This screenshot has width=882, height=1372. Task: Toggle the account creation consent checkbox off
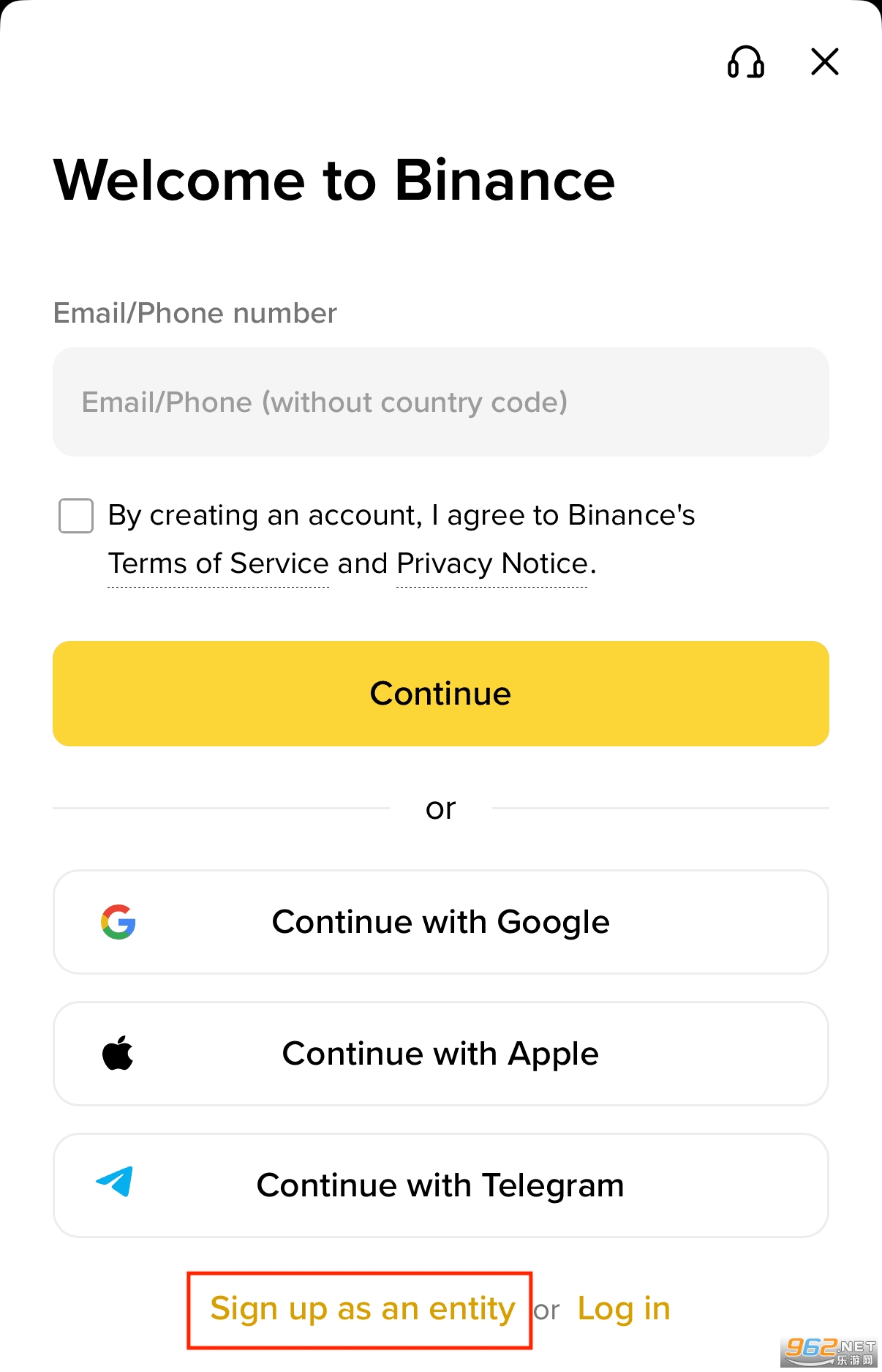75,516
